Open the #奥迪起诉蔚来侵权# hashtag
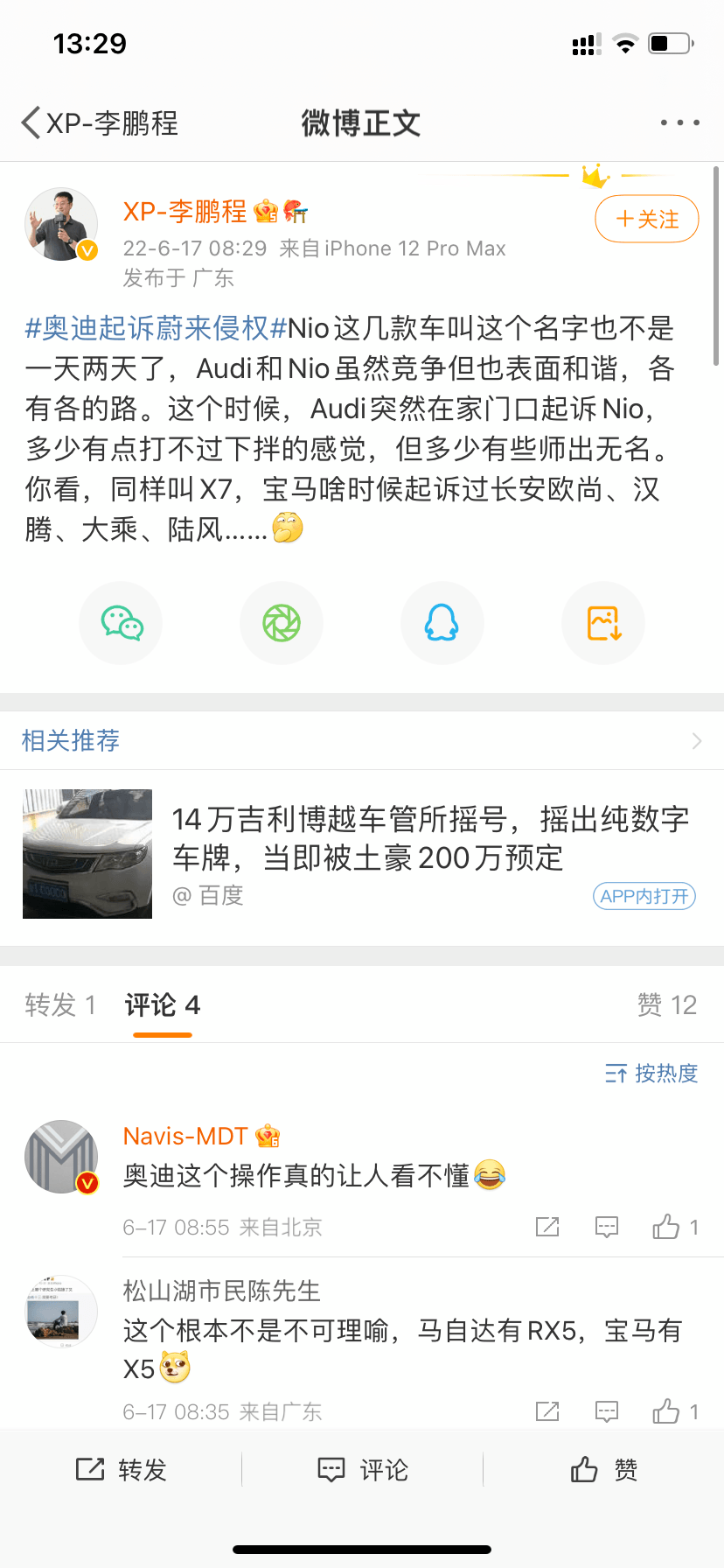This screenshot has width=724, height=1568. pos(156,329)
